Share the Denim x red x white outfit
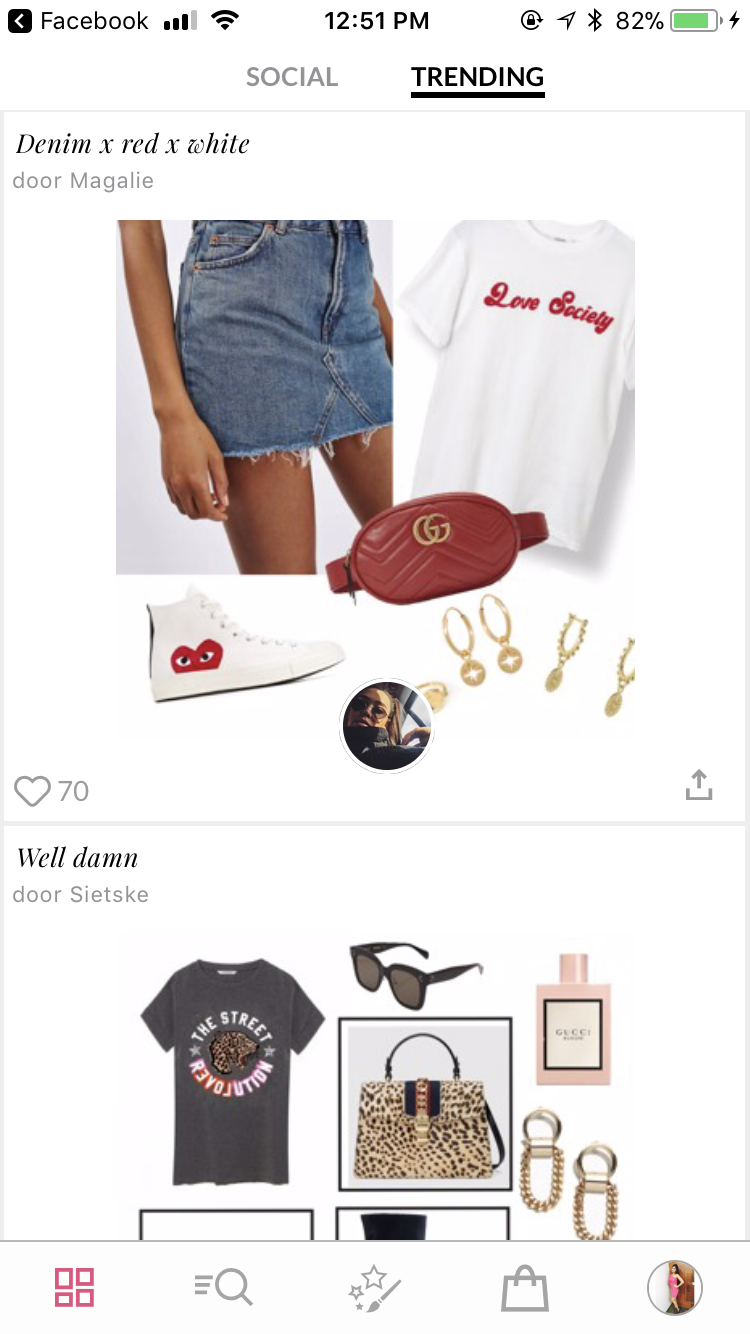 (x=699, y=786)
